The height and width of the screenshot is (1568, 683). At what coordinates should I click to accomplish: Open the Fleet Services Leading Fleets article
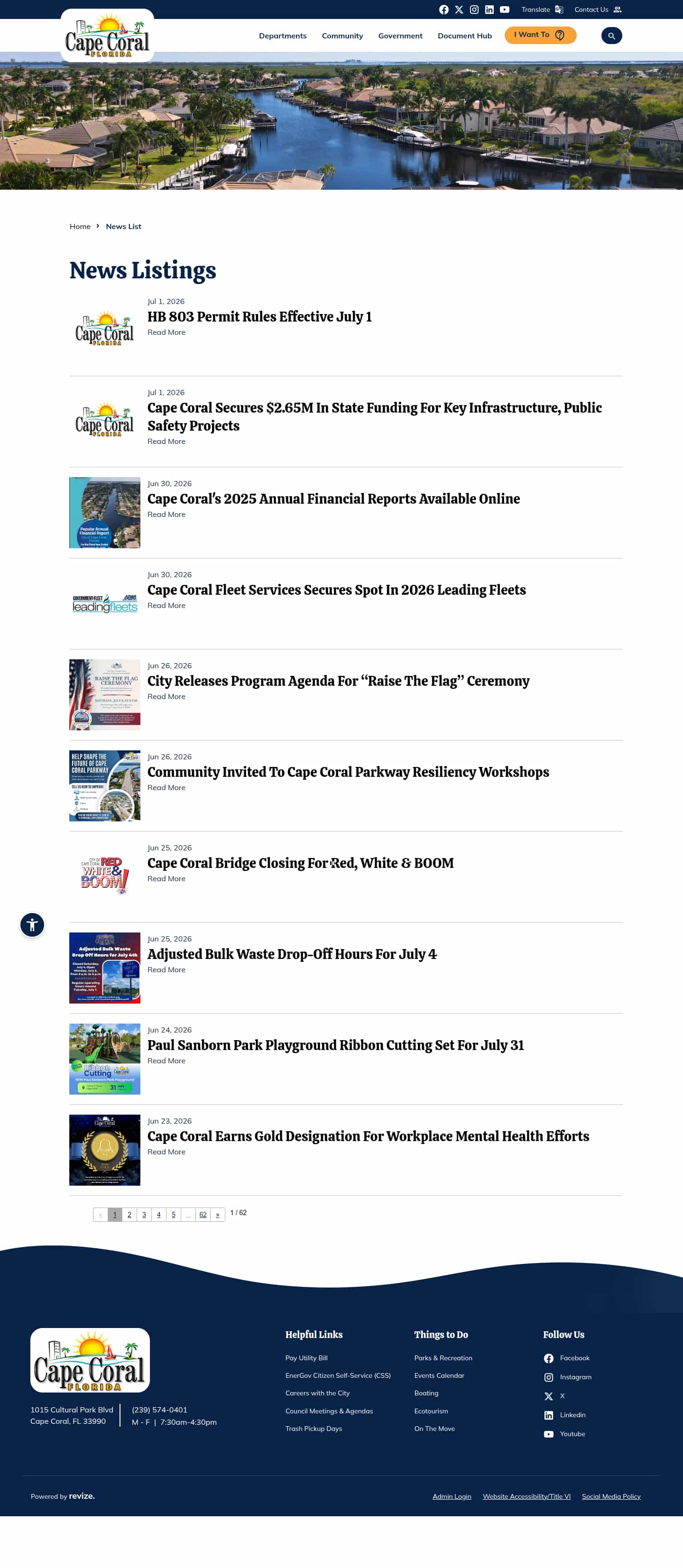337,590
